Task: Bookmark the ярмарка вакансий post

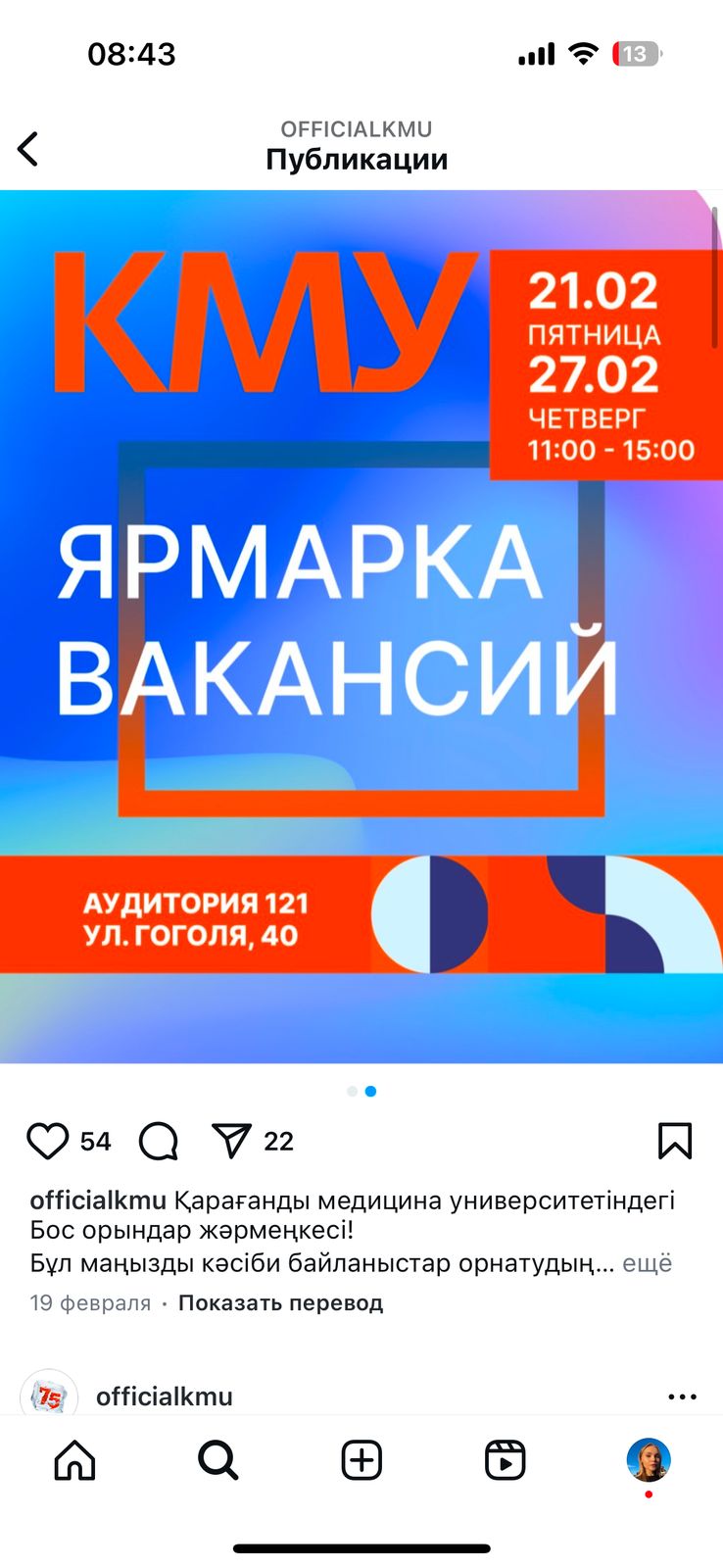Action: click(x=675, y=1141)
